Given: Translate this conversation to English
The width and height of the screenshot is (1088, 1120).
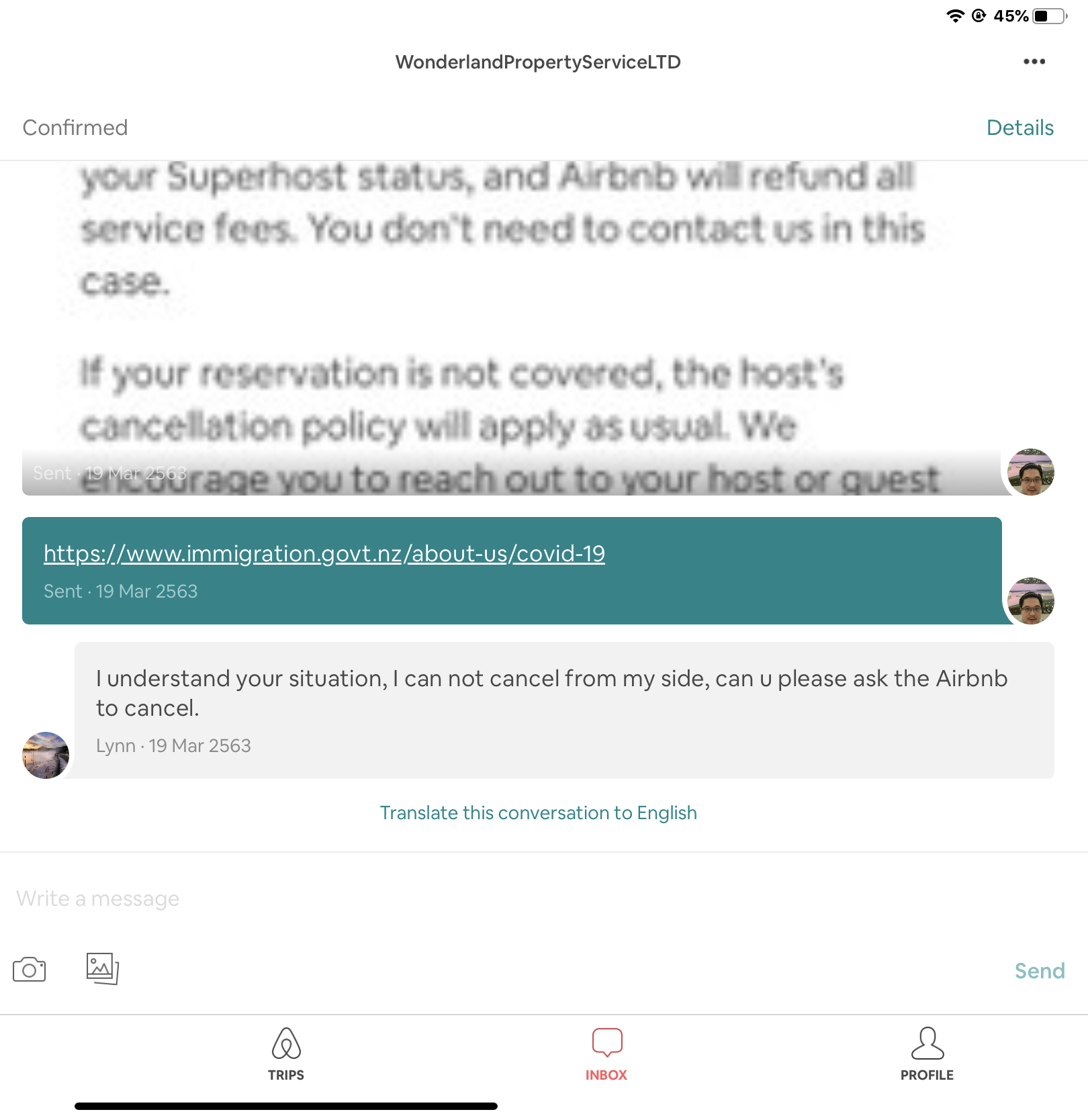Looking at the screenshot, I should [539, 812].
